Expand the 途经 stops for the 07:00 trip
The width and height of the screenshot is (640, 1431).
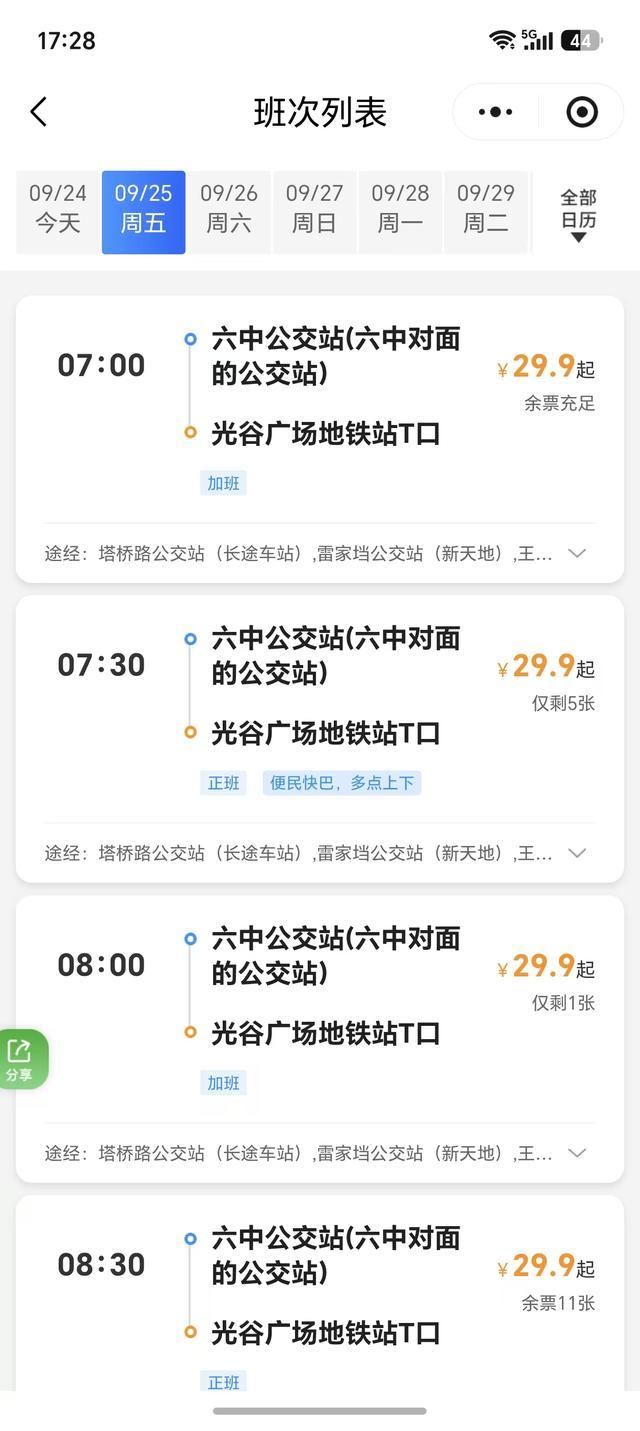point(577,553)
